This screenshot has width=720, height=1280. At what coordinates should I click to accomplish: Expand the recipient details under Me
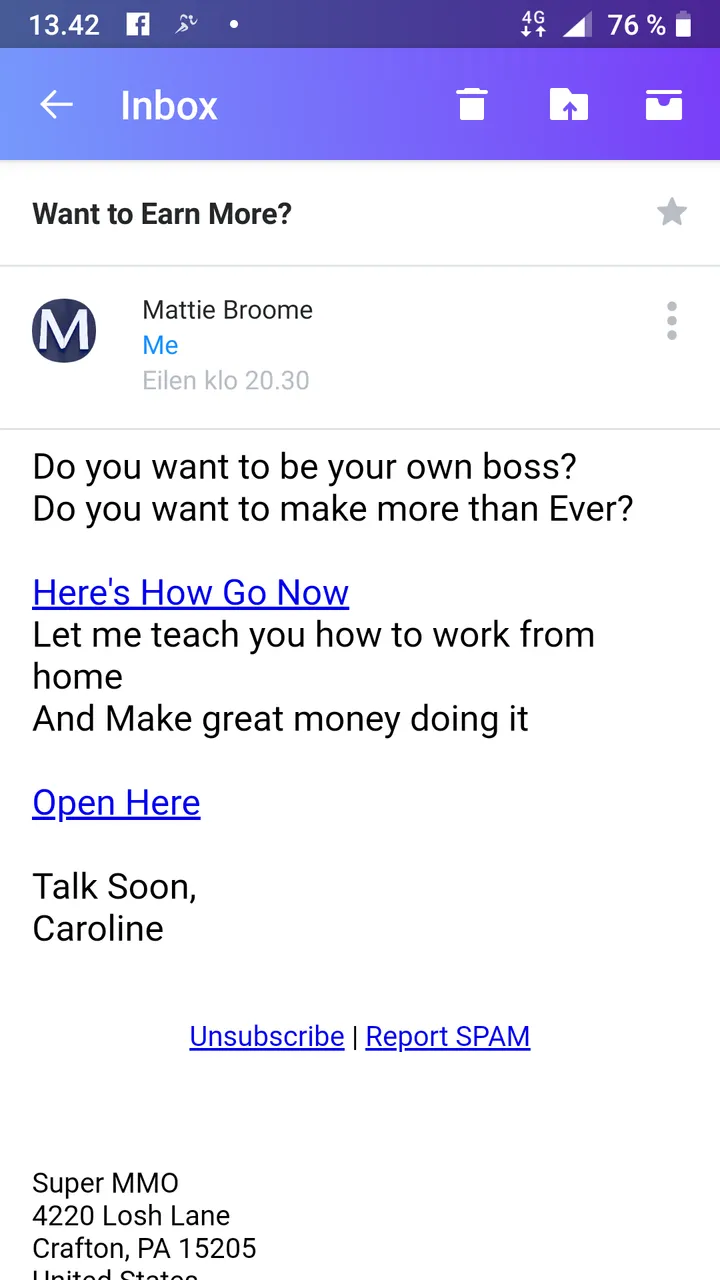(160, 345)
